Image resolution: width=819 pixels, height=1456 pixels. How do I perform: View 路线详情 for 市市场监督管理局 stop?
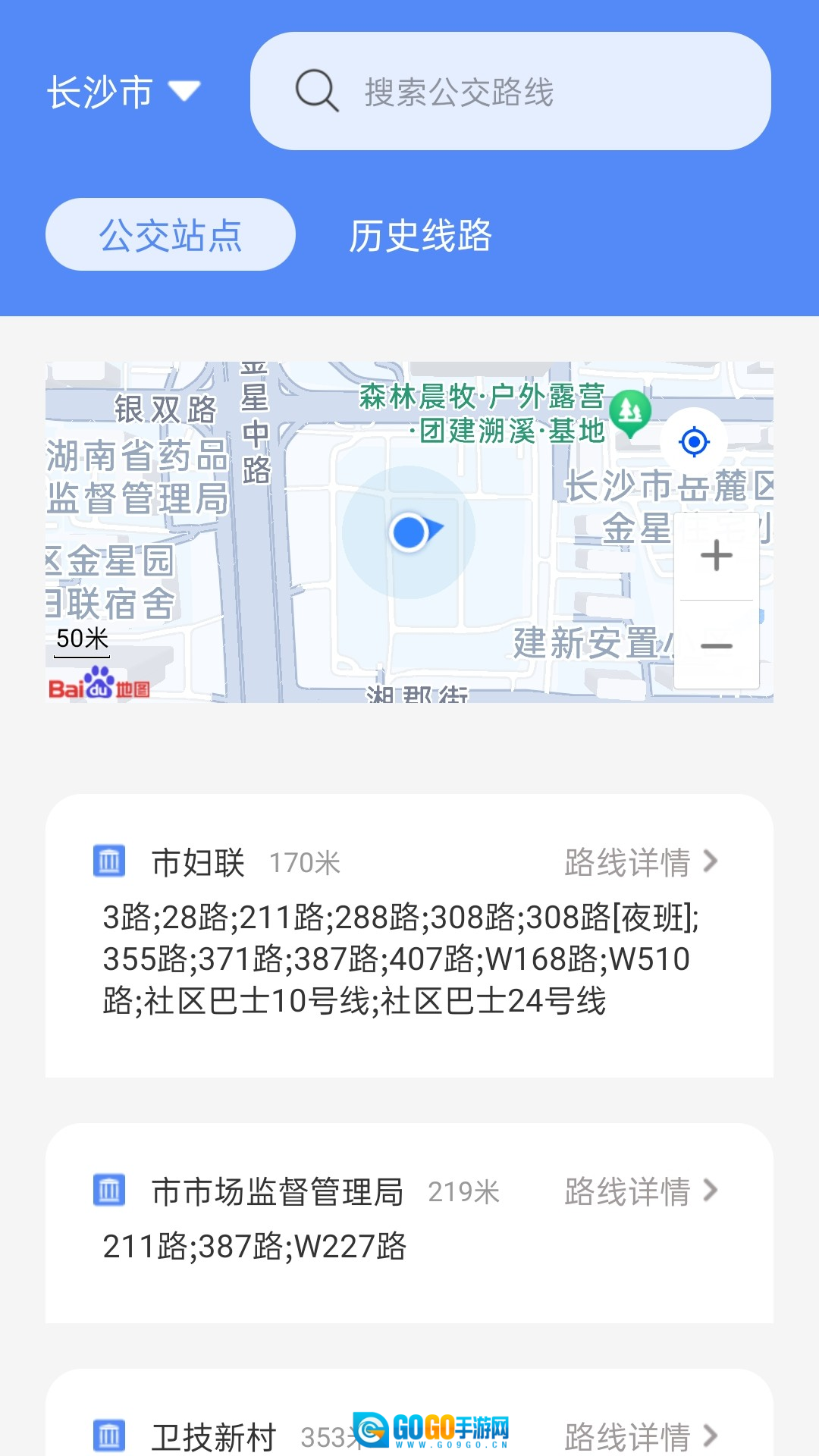pyautogui.click(x=641, y=1191)
